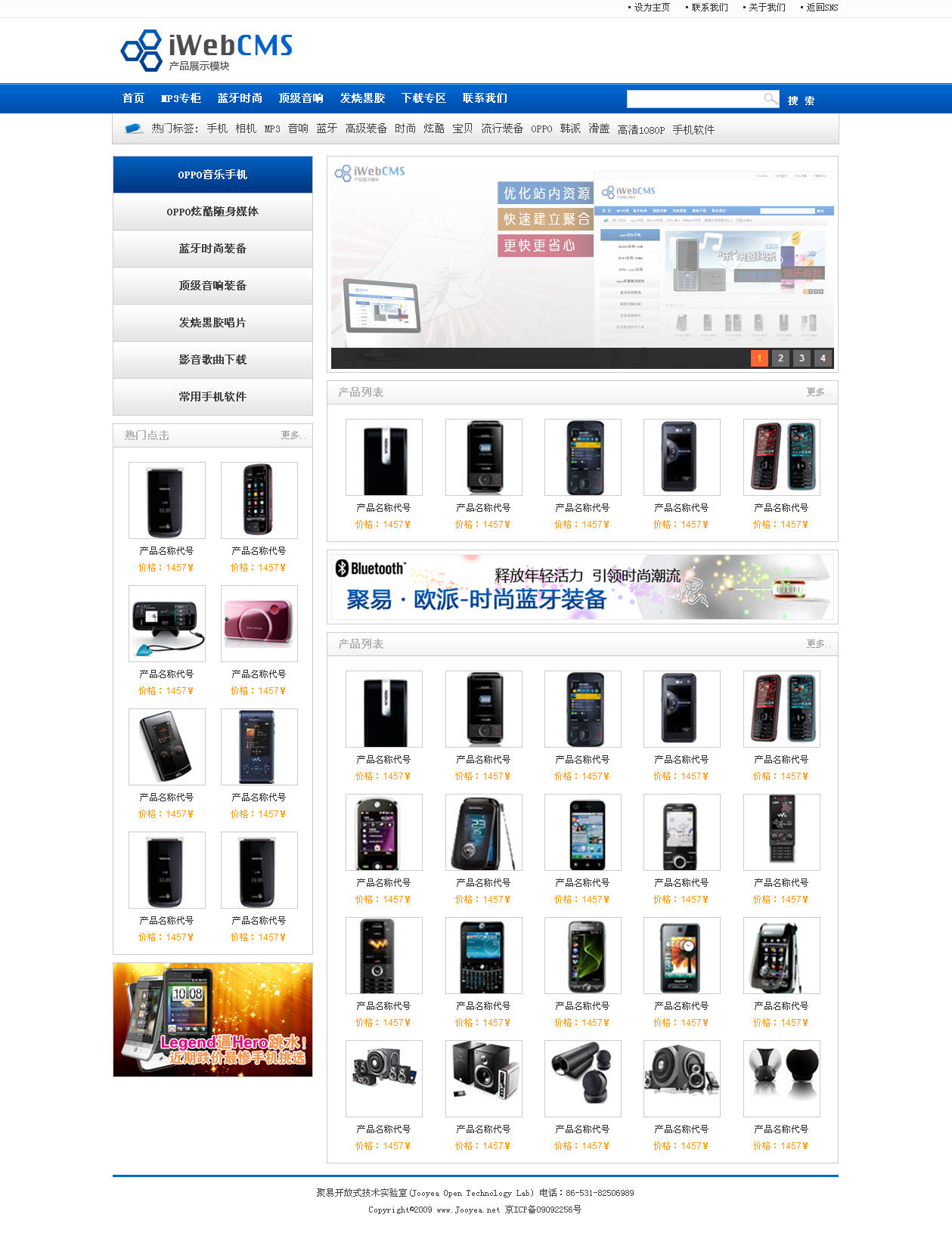This screenshot has height=1233, width=952.
Task: Select 联系我们 in blue nav bar
Action: coord(485,98)
